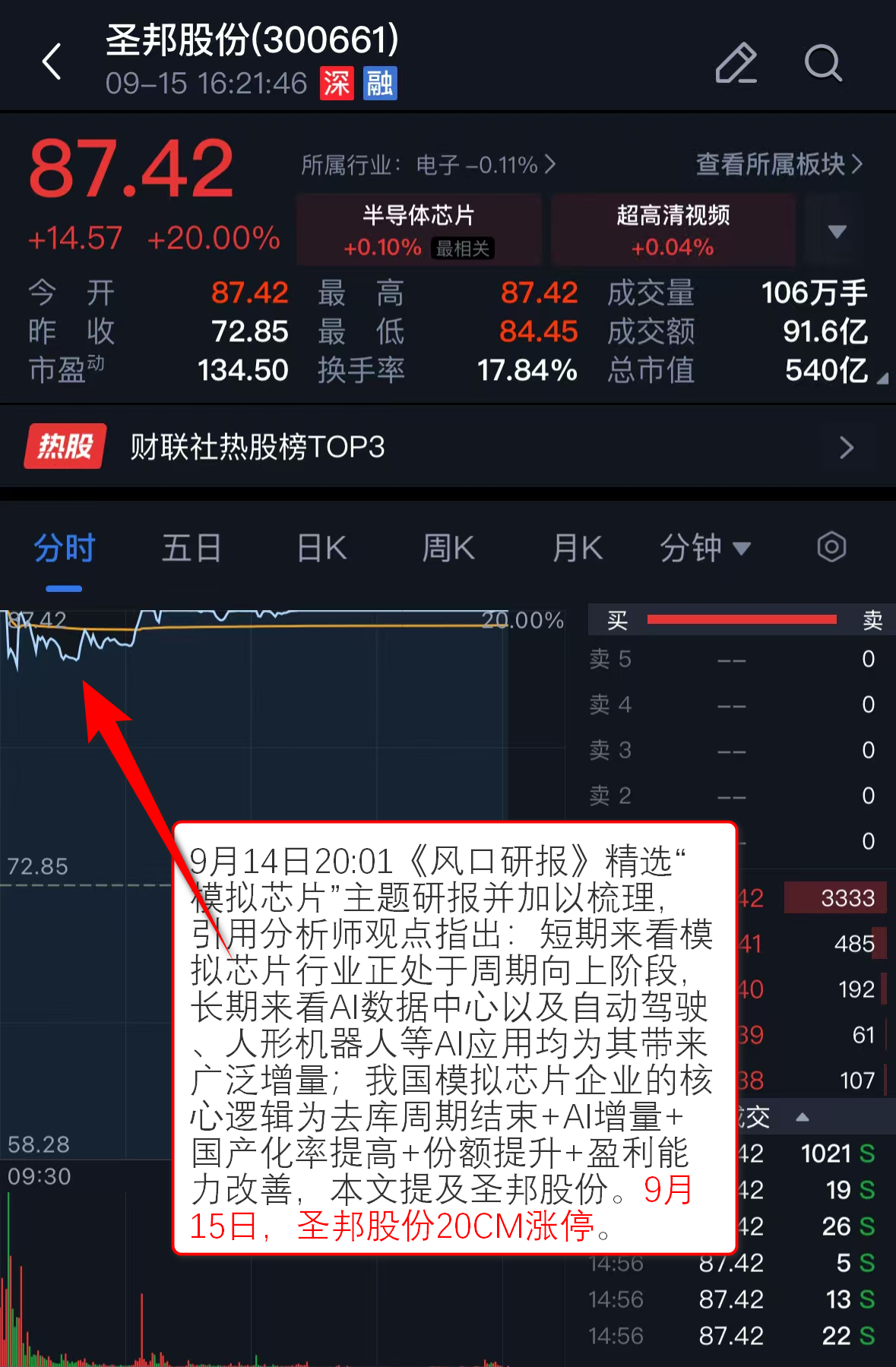Viewport: 896px width, 1367px height.
Task: Go back from the stock page
Action: pyautogui.click(x=52, y=62)
